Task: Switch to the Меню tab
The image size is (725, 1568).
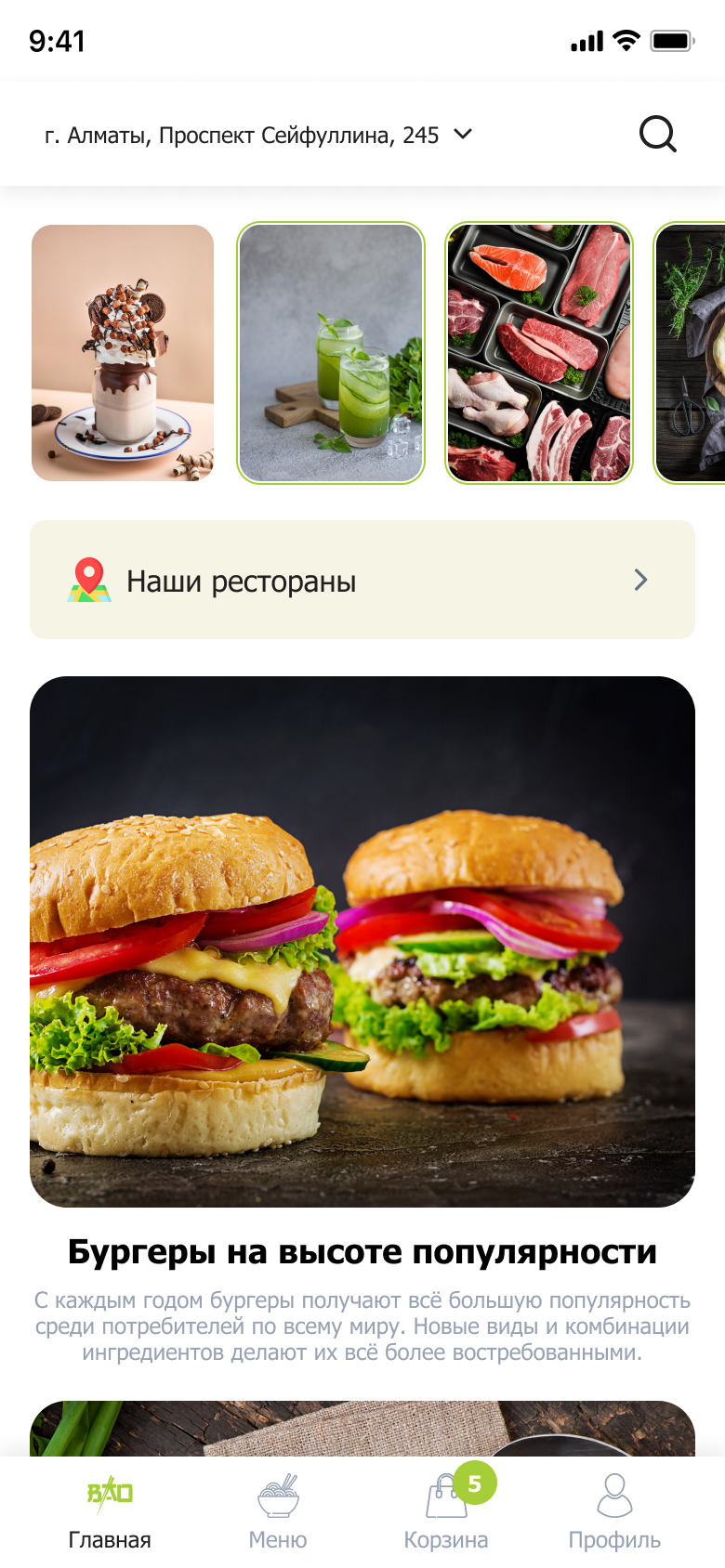Action: (x=278, y=1512)
